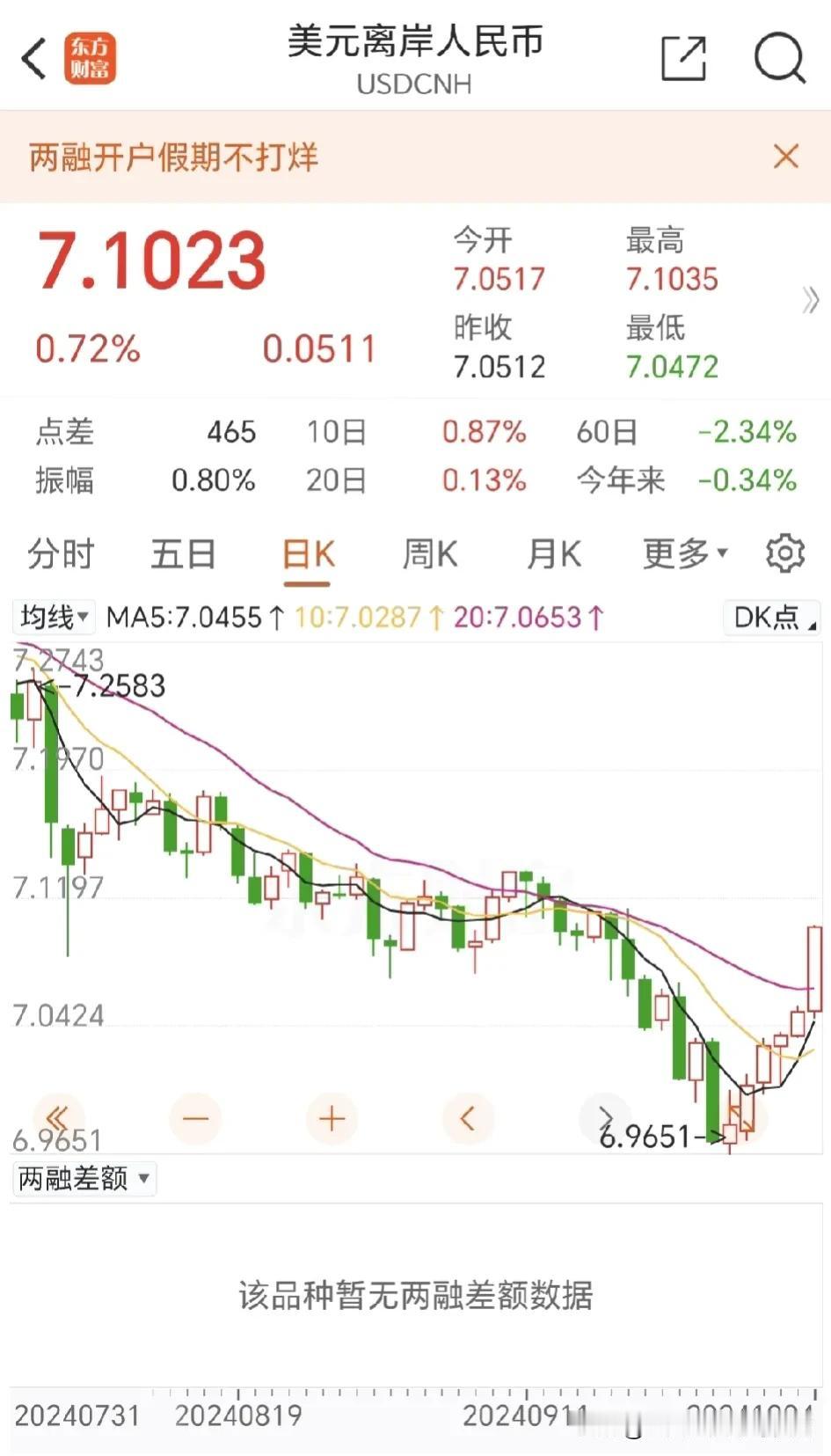Zoom out the chart with minus button

click(195, 1118)
